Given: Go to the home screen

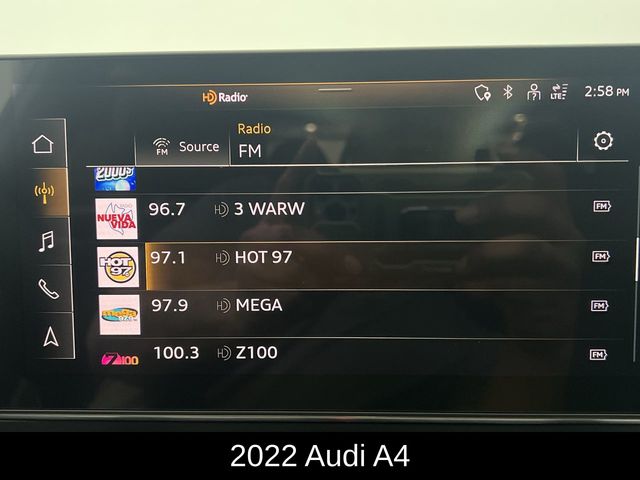Looking at the screenshot, I should (x=43, y=144).
